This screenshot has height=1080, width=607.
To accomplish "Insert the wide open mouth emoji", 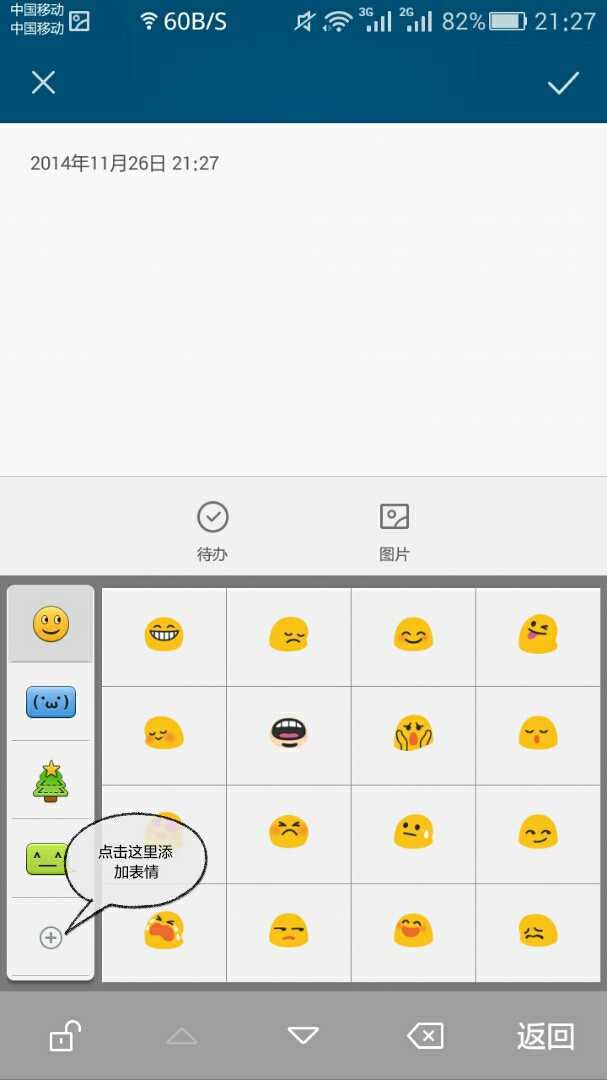I will pyautogui.click(x=288, y=734).
